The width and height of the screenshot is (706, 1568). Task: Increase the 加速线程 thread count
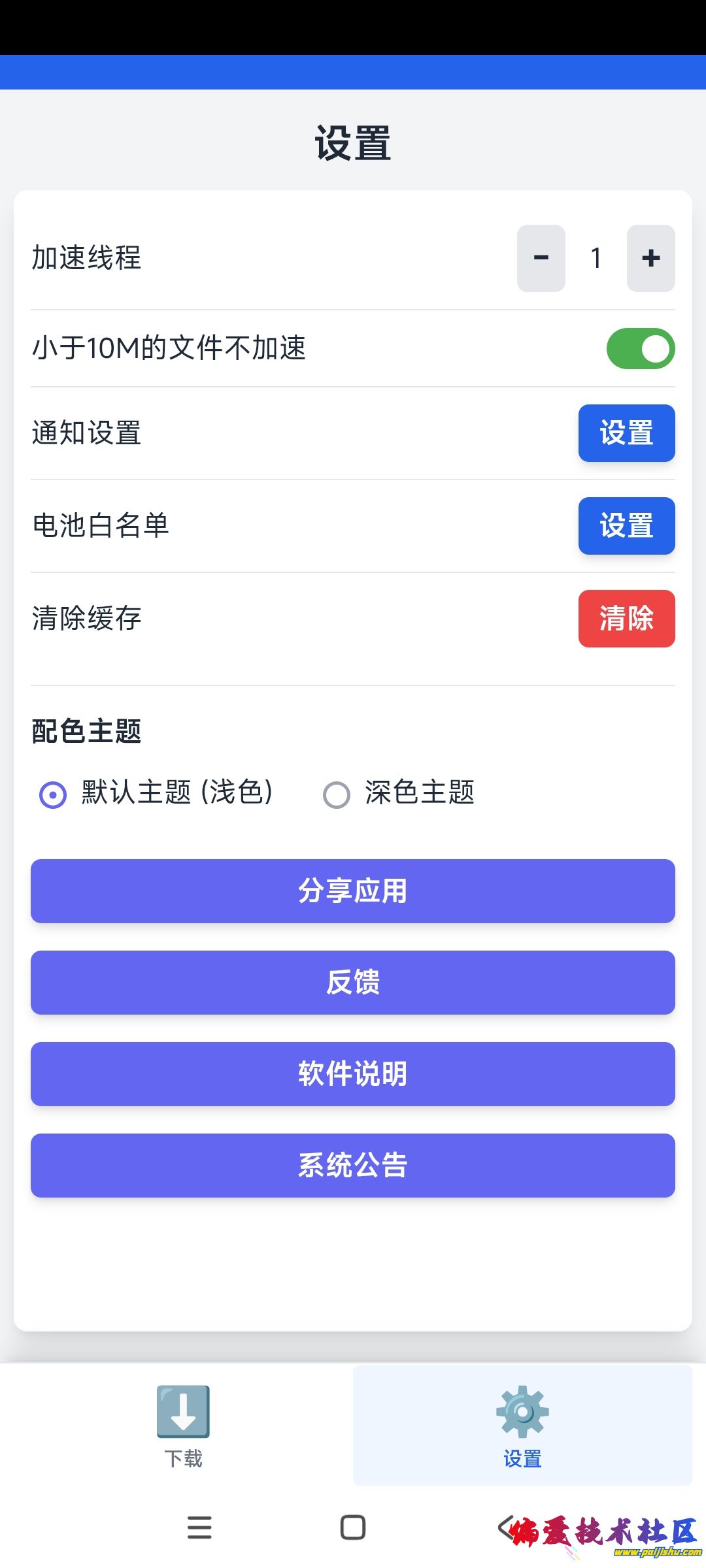click(650, 258)
